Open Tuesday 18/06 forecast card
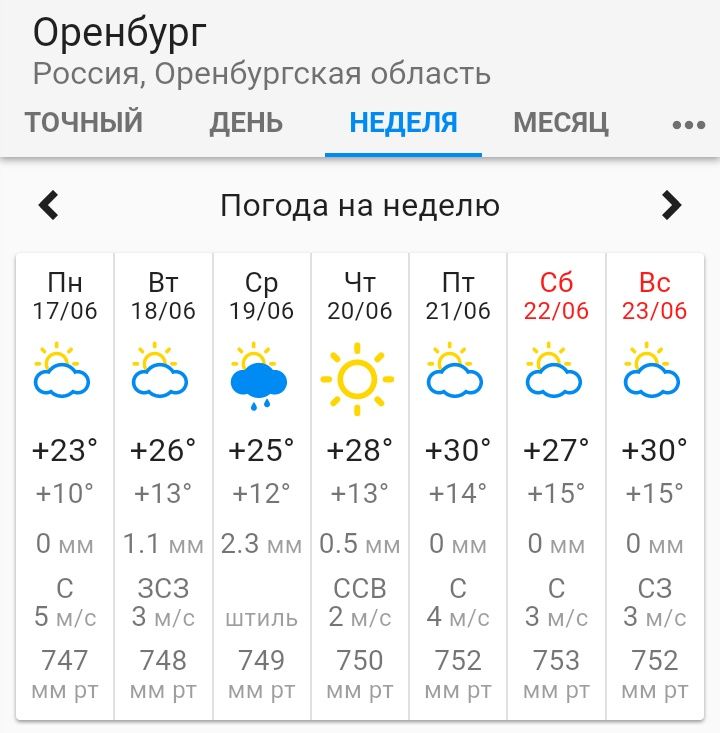 163,485
